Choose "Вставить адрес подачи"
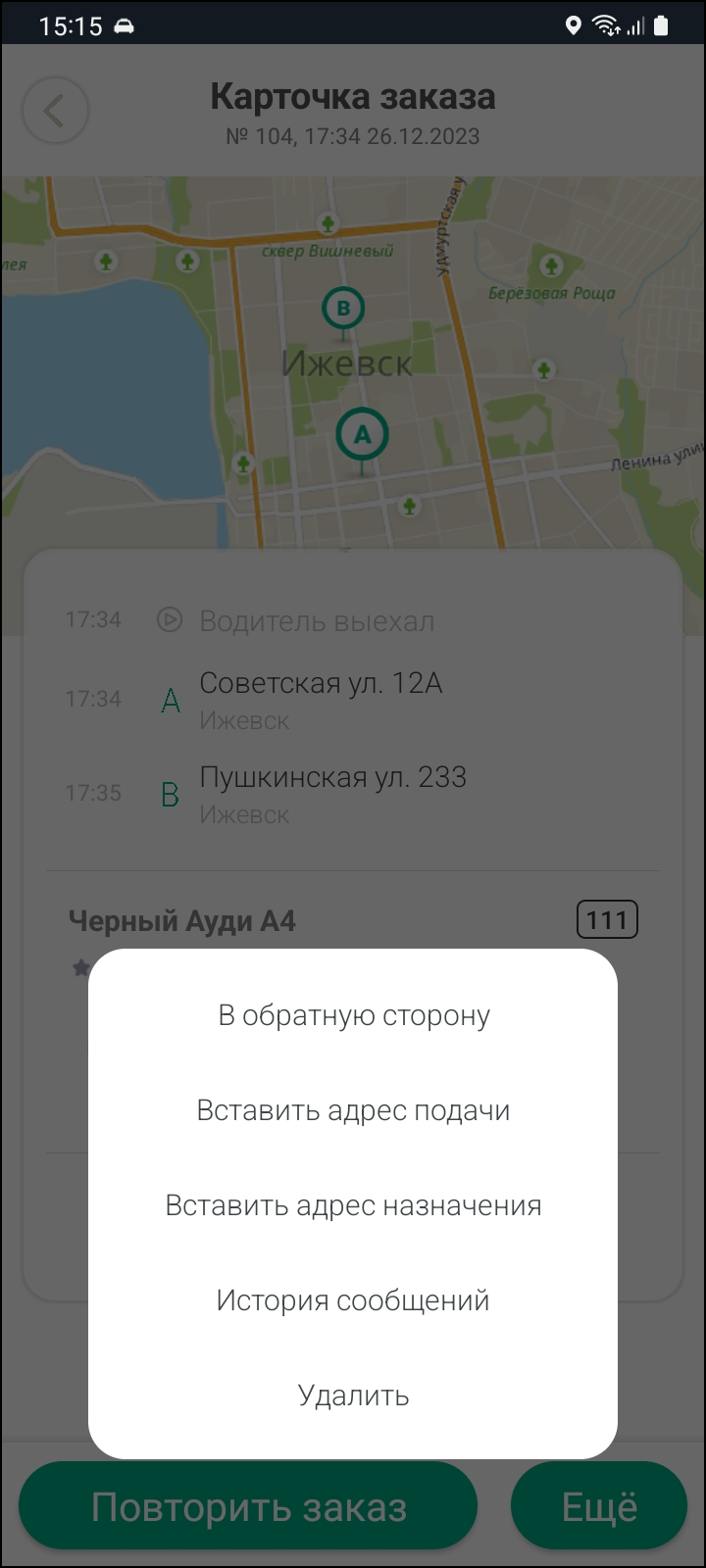 353,1110
